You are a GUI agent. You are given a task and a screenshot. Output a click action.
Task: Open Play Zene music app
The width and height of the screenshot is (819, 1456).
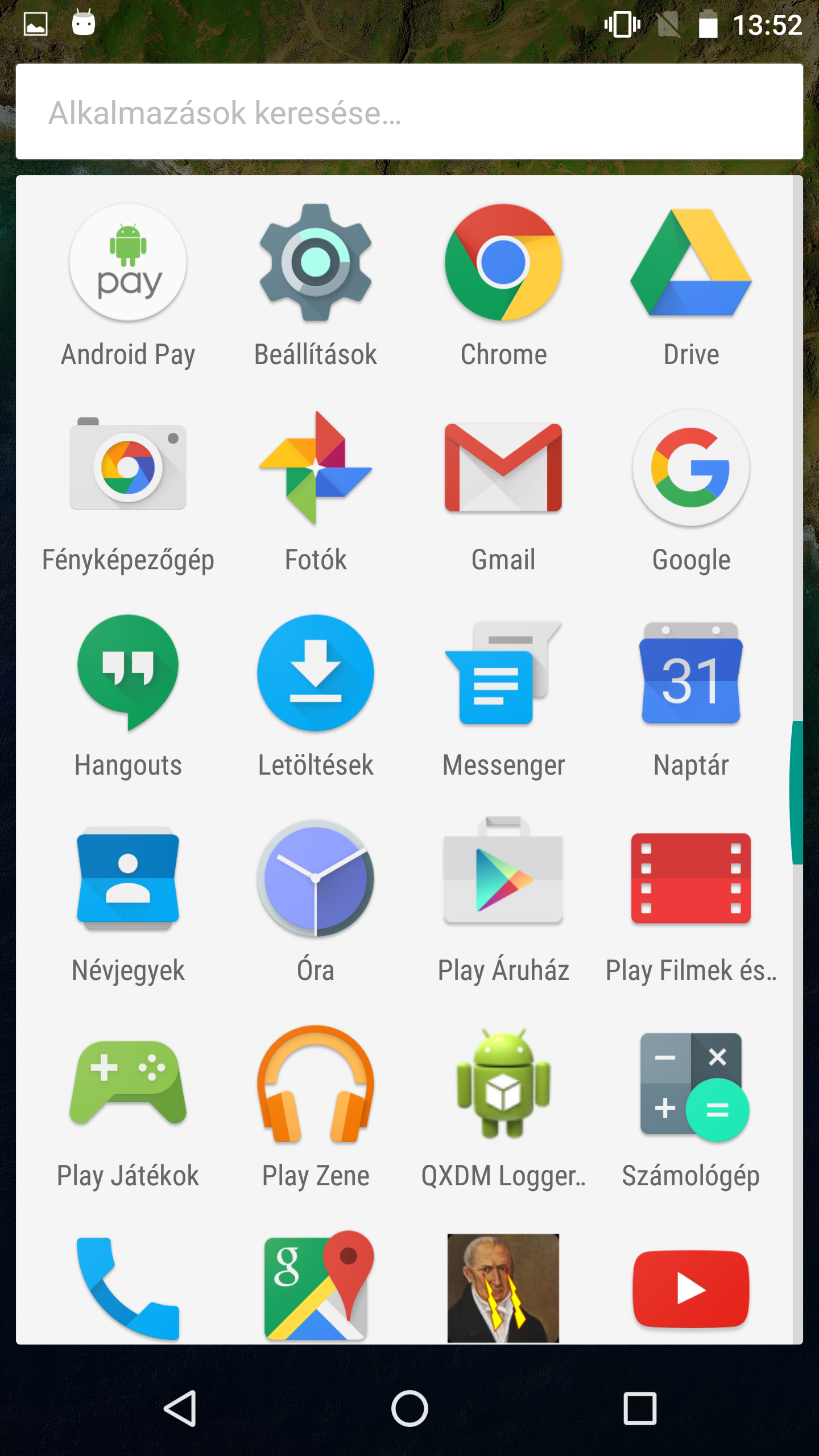tap(316, 1083)
